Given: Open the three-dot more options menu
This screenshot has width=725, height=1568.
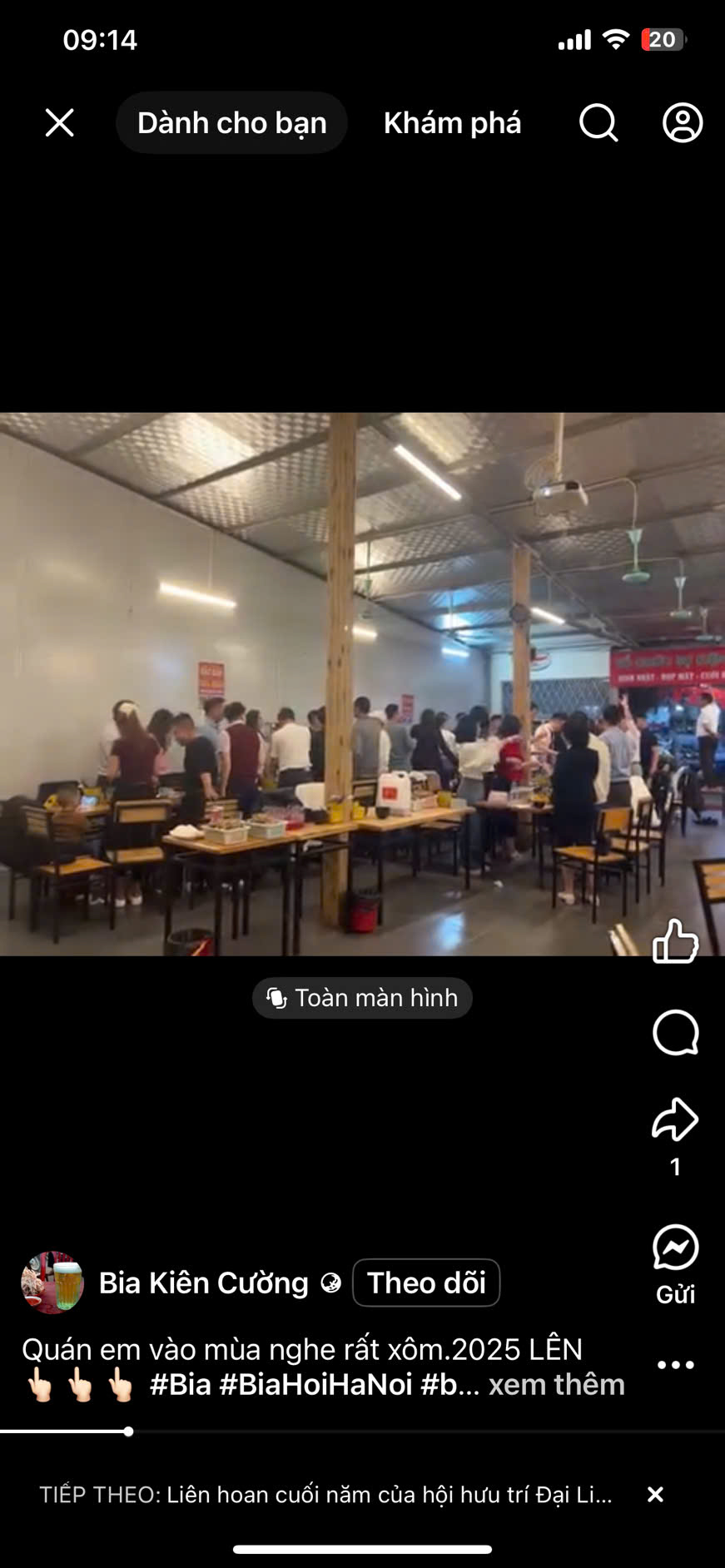Looking at the screenshot, I should (x=675, y=1365).
